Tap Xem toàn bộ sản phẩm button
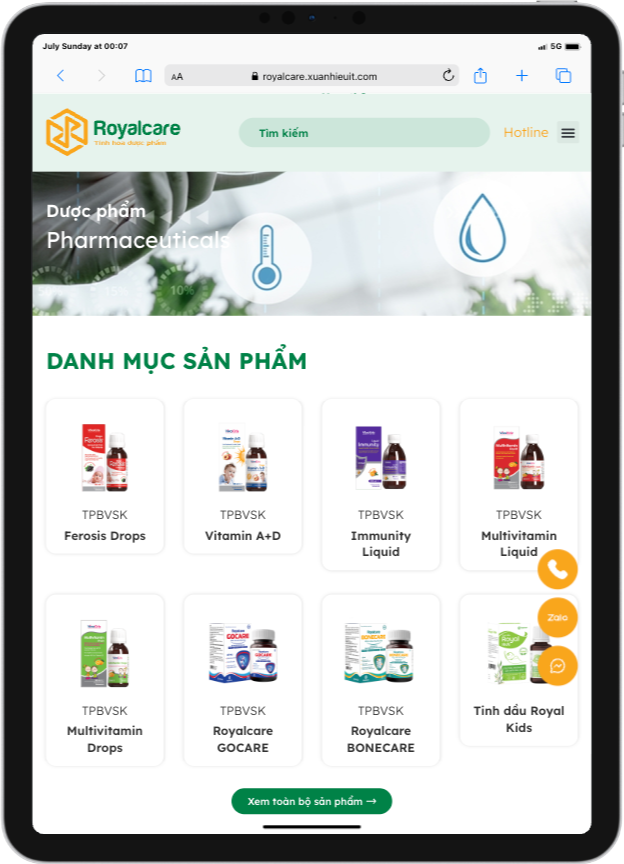Viewport: 624px width, 864px height. click(311, 801)
